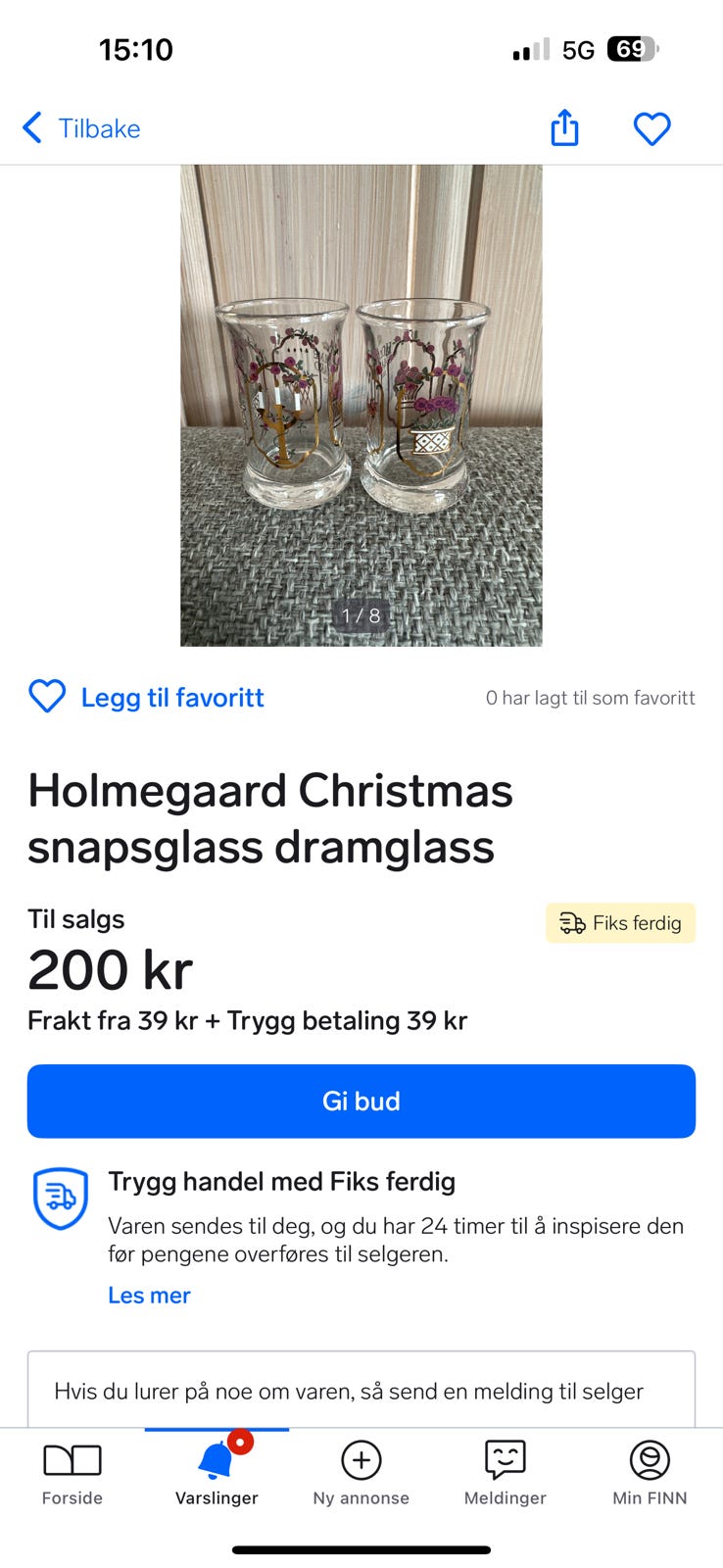Tap the message to seller input field
Screen dimensions: 723x1568
[361, 1390]
